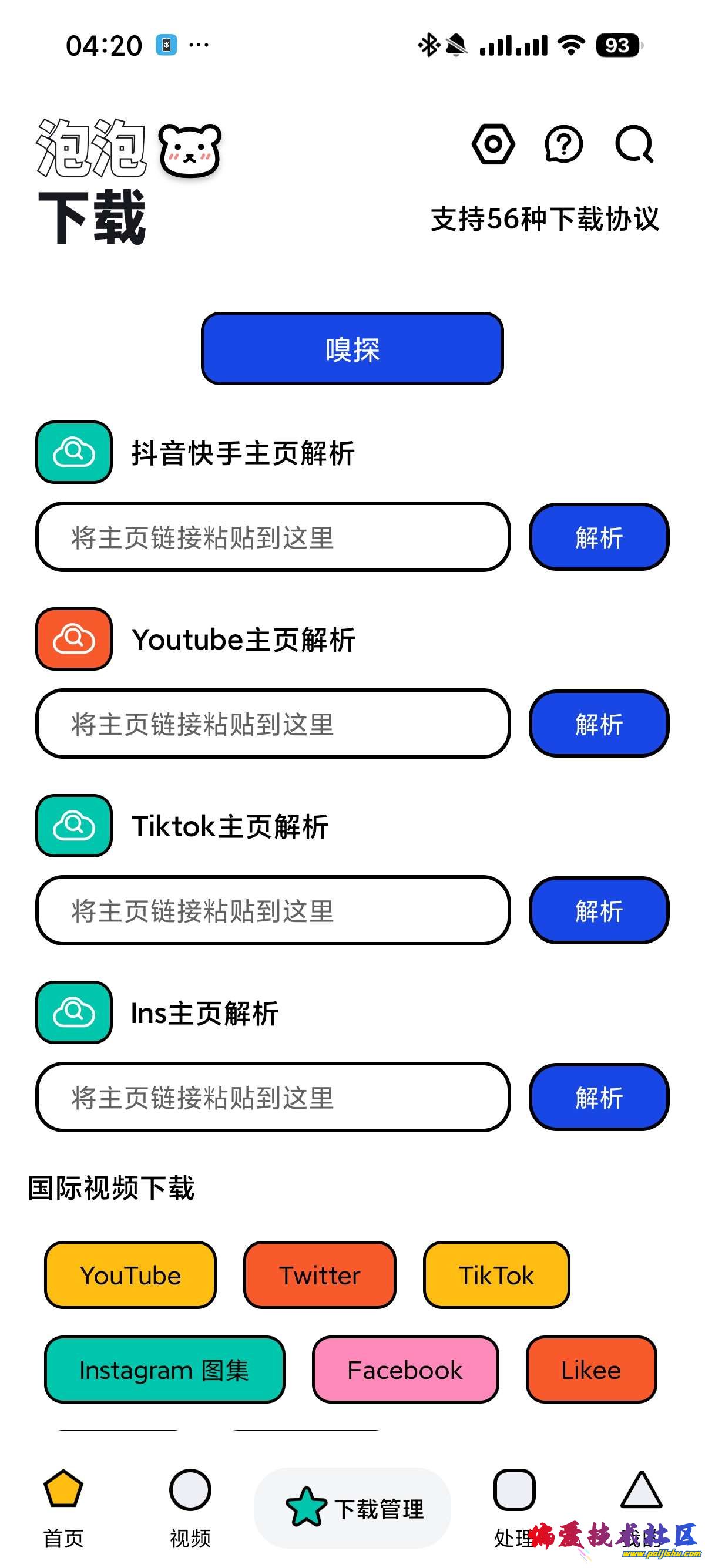The height and width of the screenshot is (1568, 705).
Task: Select the Twitter download chip
Action: [x=320, y=1275]
